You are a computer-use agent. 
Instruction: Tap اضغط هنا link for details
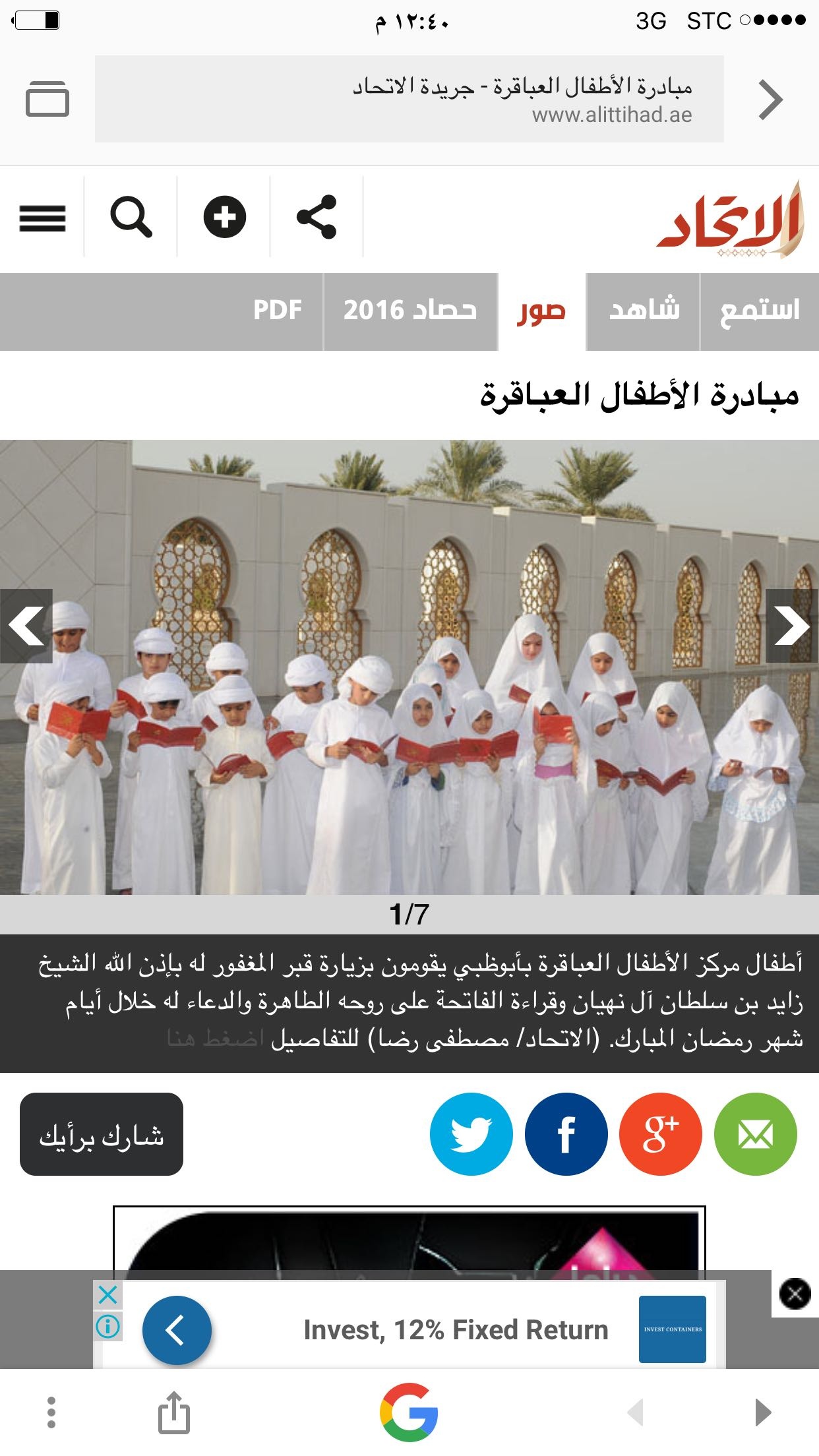tap(215, 1039)
